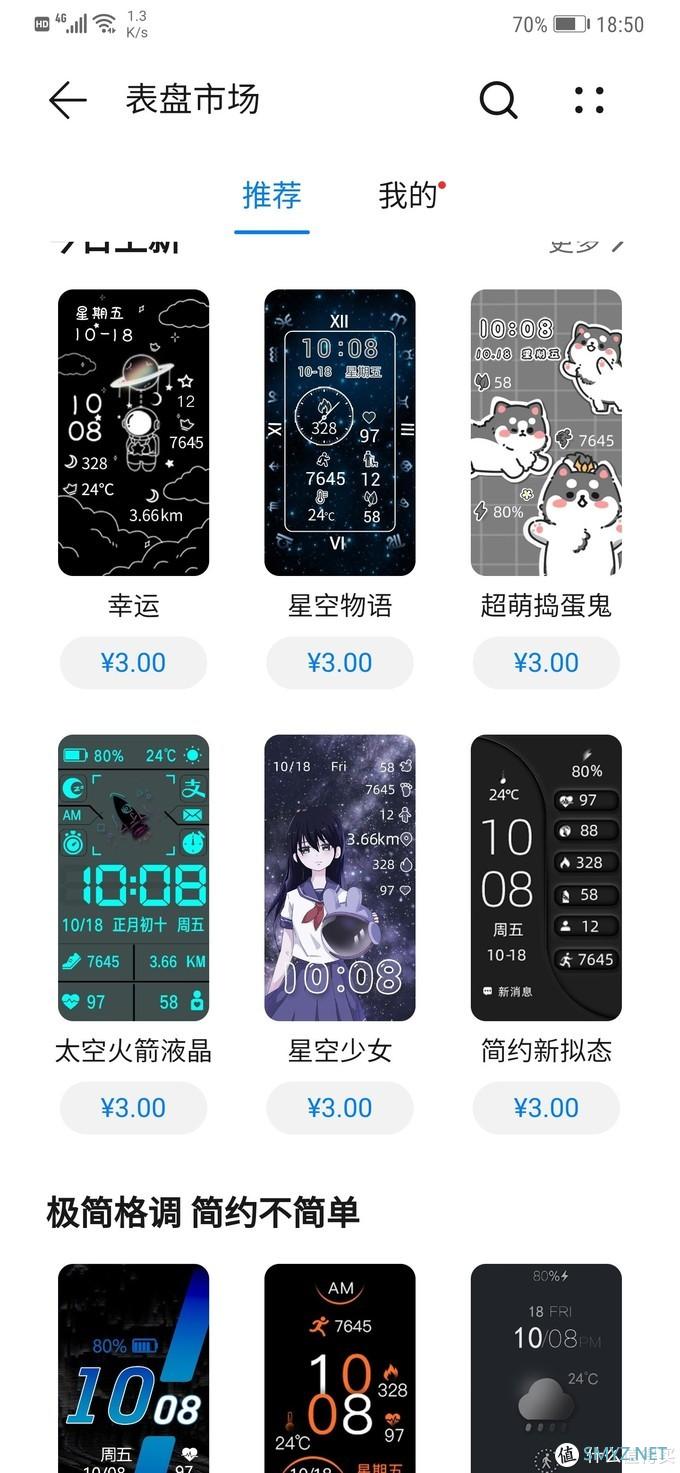680x1473 pixels.
Task: Open the search icon
Action: pyautogui.click(x=498, y=100)
